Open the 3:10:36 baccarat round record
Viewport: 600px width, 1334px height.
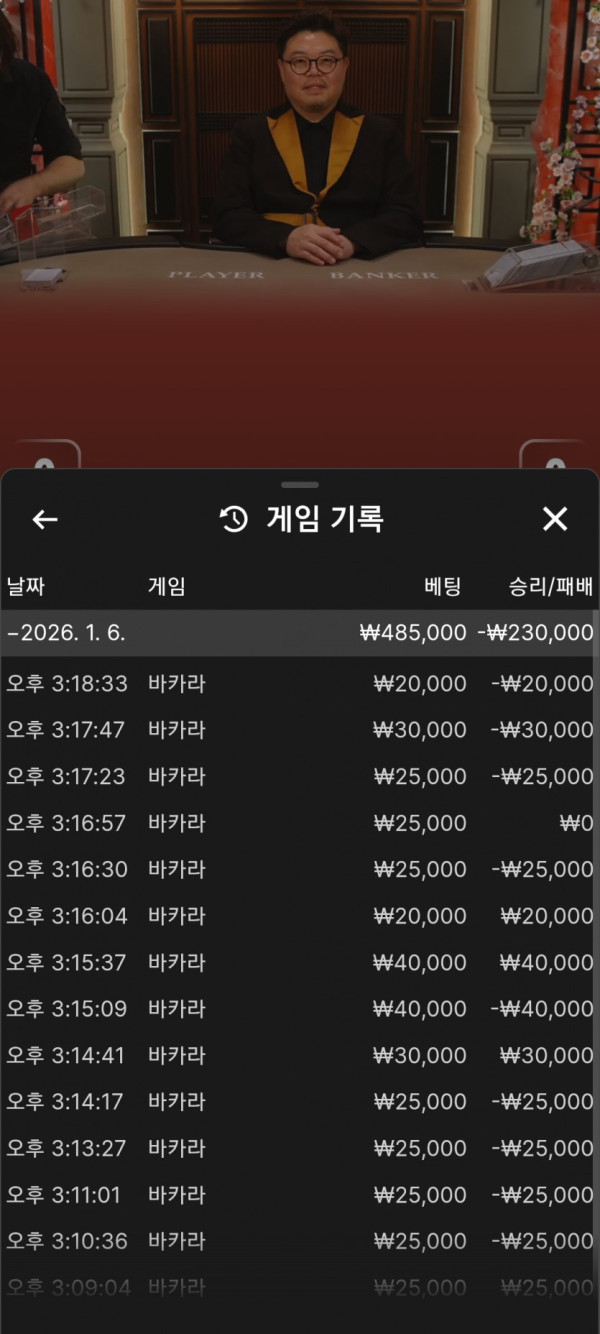click(x=298, y=1241)
